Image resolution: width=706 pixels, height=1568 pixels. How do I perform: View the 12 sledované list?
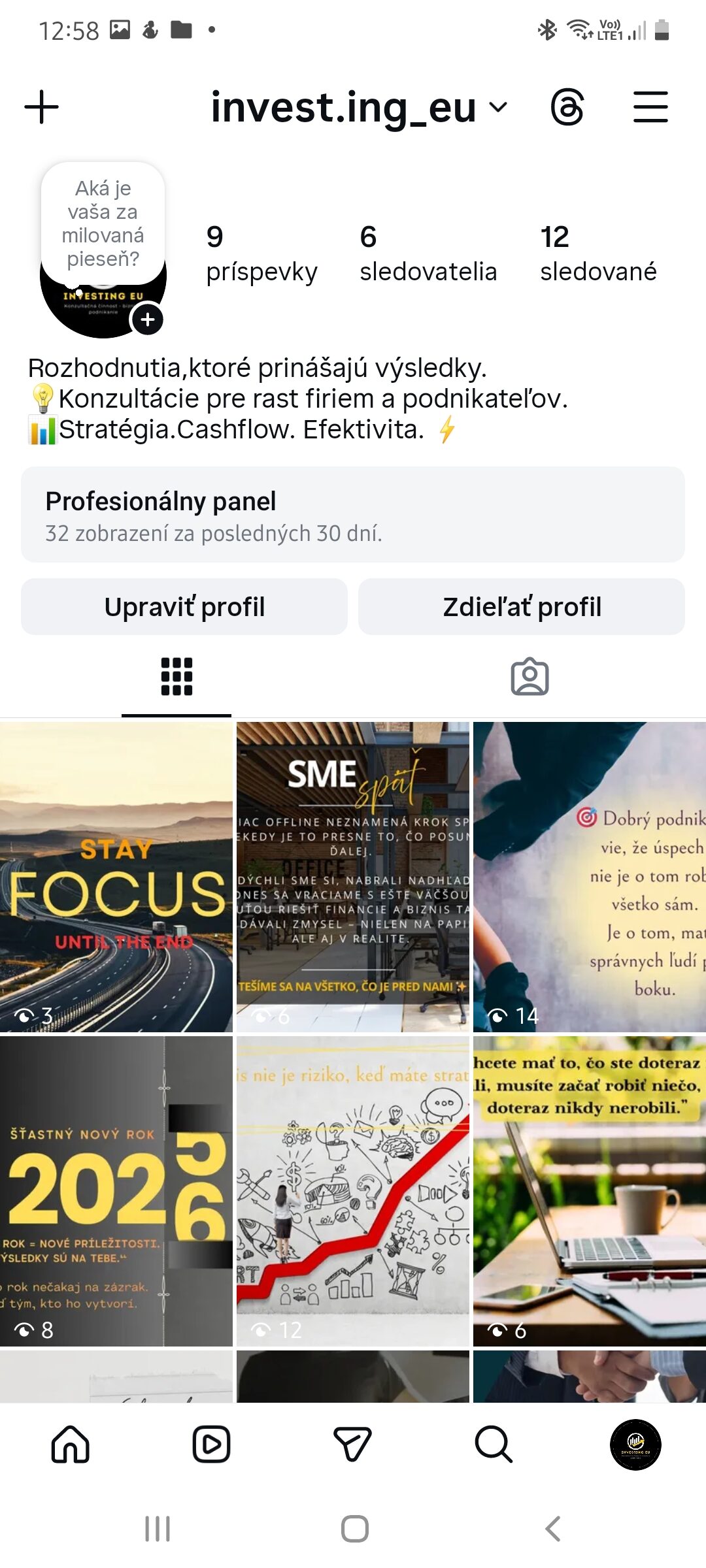point(597,253)
